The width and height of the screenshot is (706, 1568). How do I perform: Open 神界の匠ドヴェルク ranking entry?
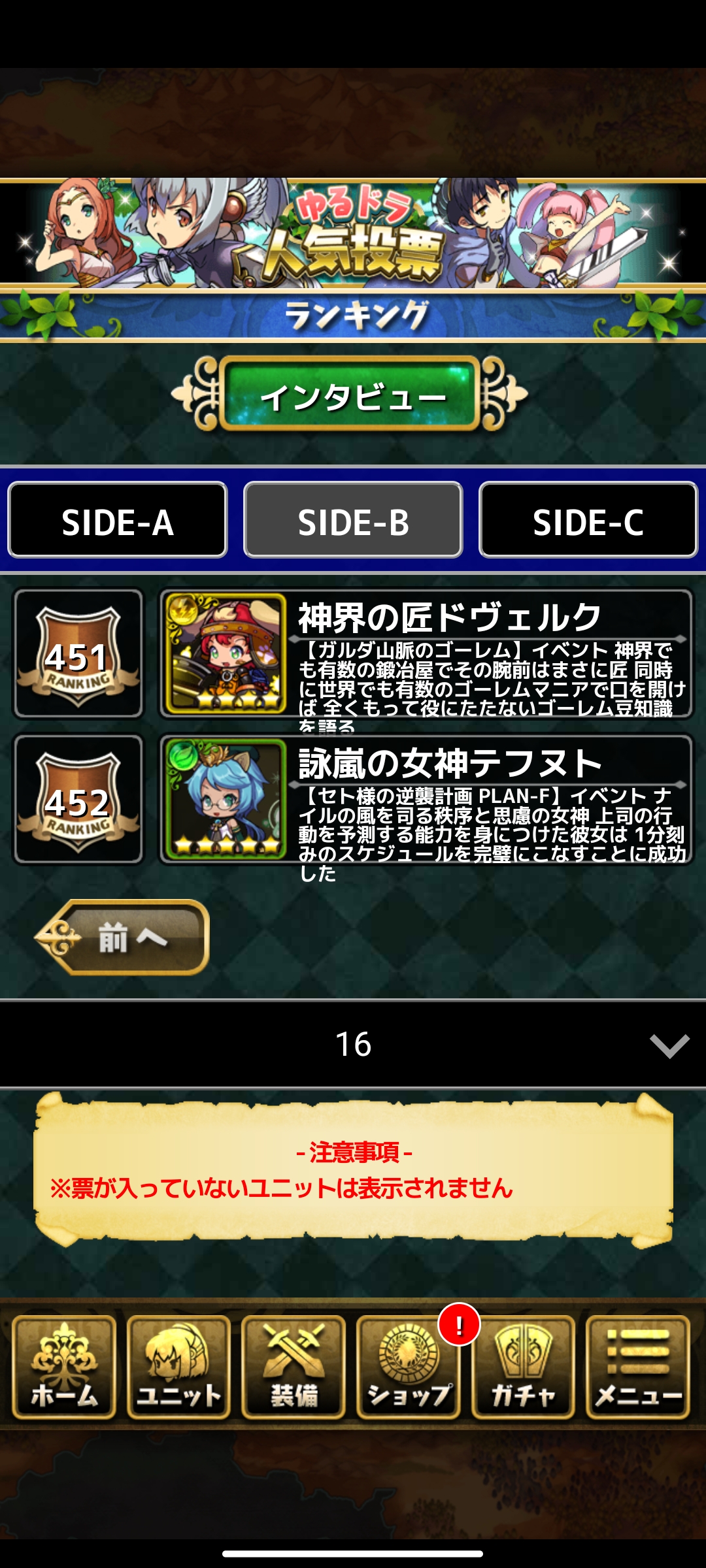click(x=425, y=654)
